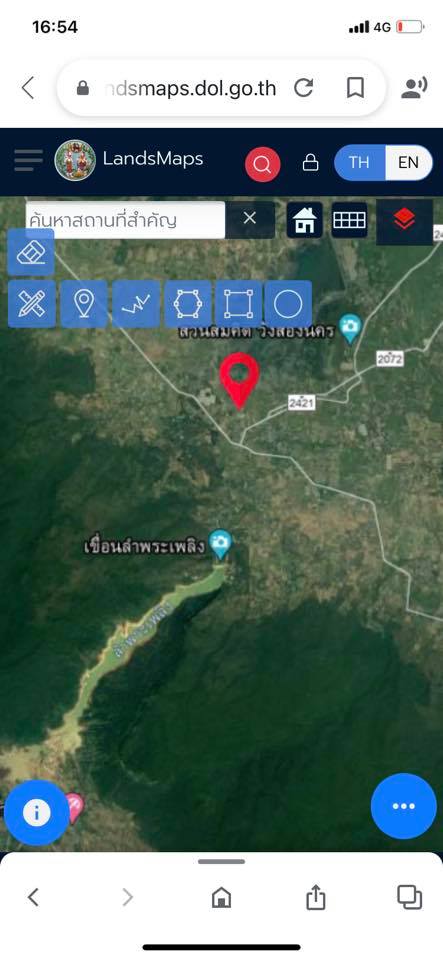Open the pencil and ruler measure tool
Screen dimensions: 443x960
click(x=31, y=304)
